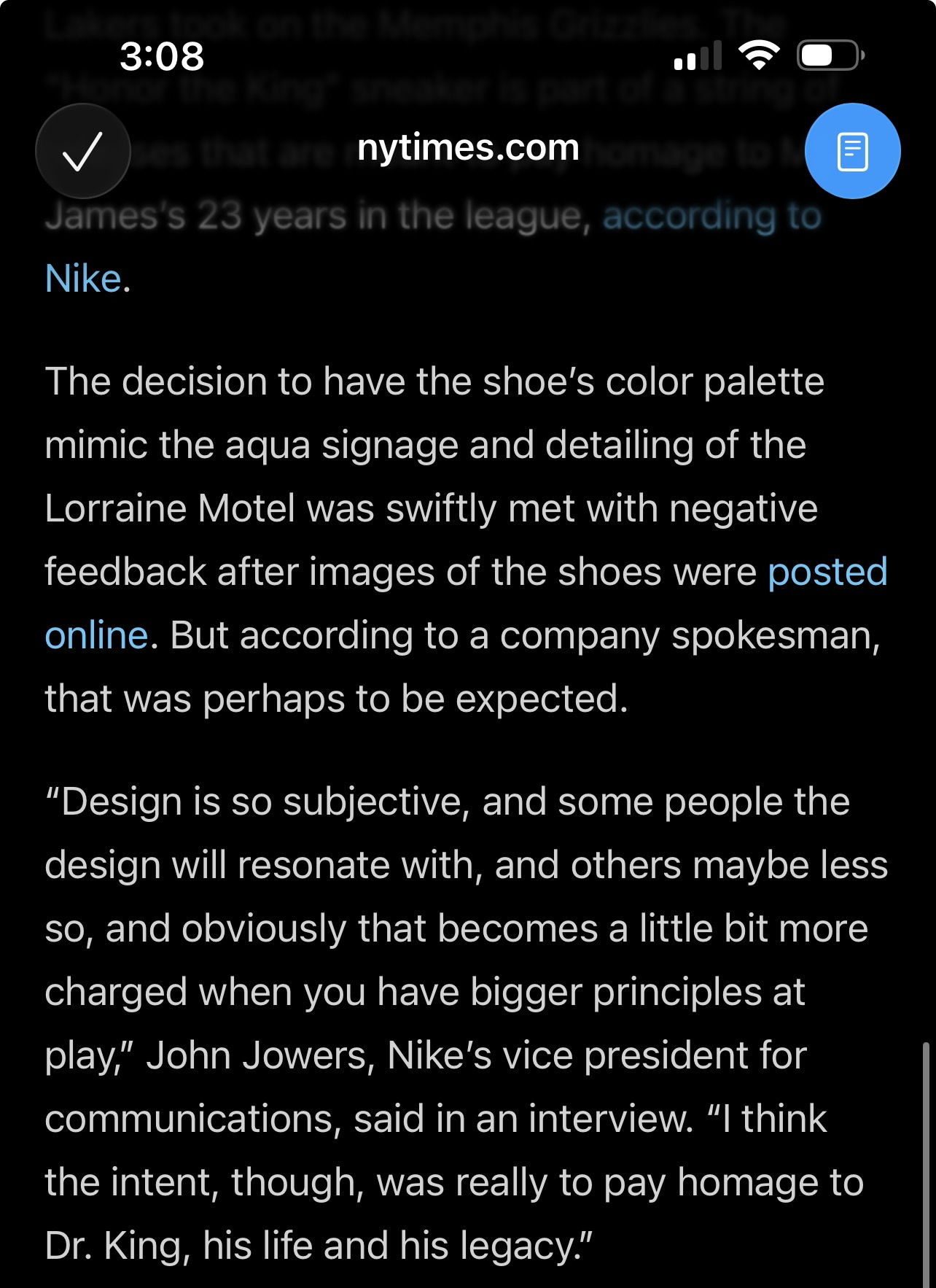The width and height of the screenshot is (936, 1288).
Task: Tap the checkmark done button
Action: [x=82, y=151]
